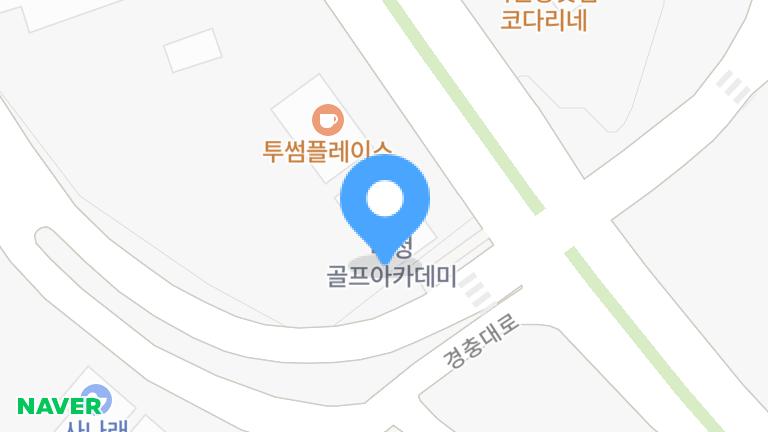
Task: Select the 코다리네 restaurant label
Action: pos(543,19)
